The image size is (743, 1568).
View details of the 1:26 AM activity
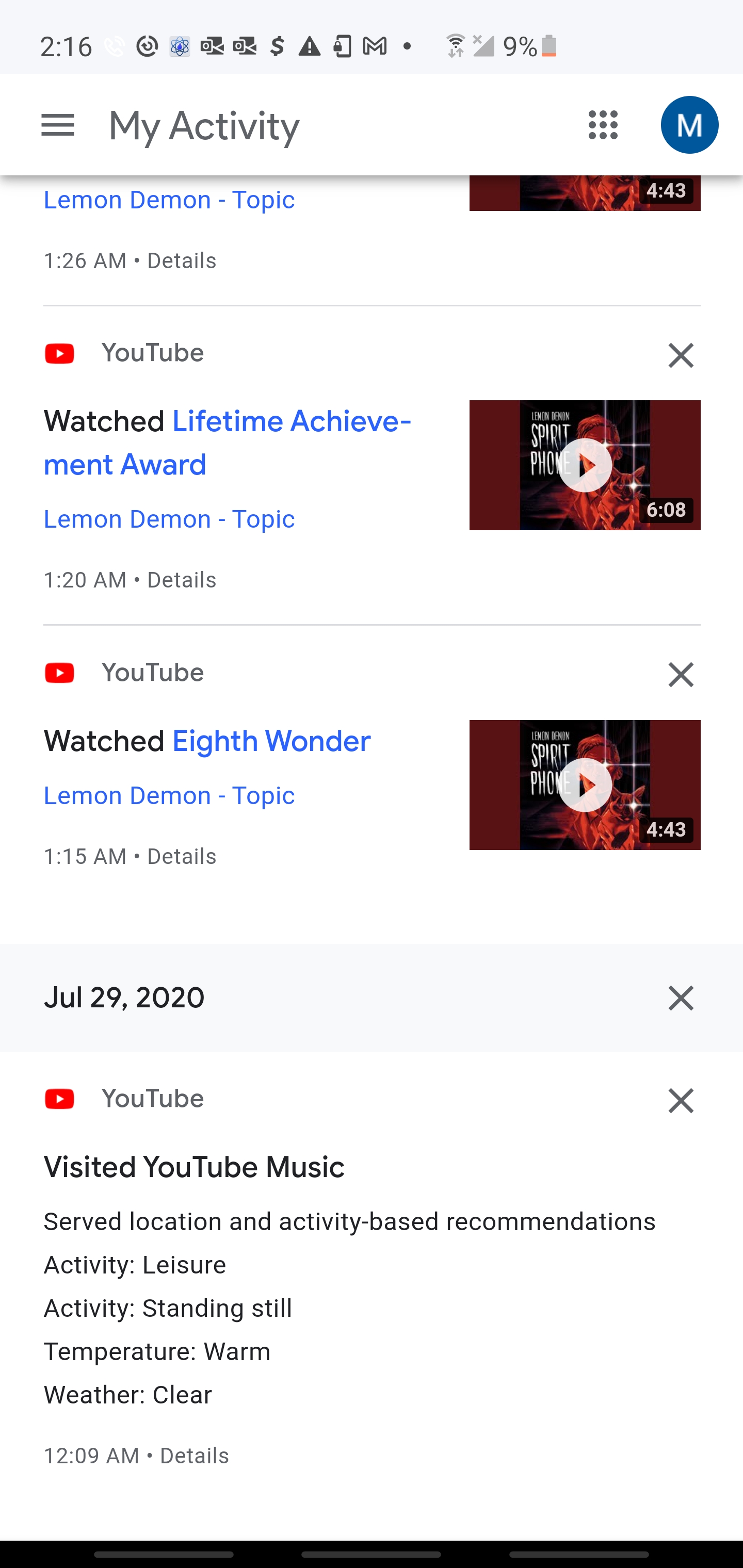click(x=182, y=260)
